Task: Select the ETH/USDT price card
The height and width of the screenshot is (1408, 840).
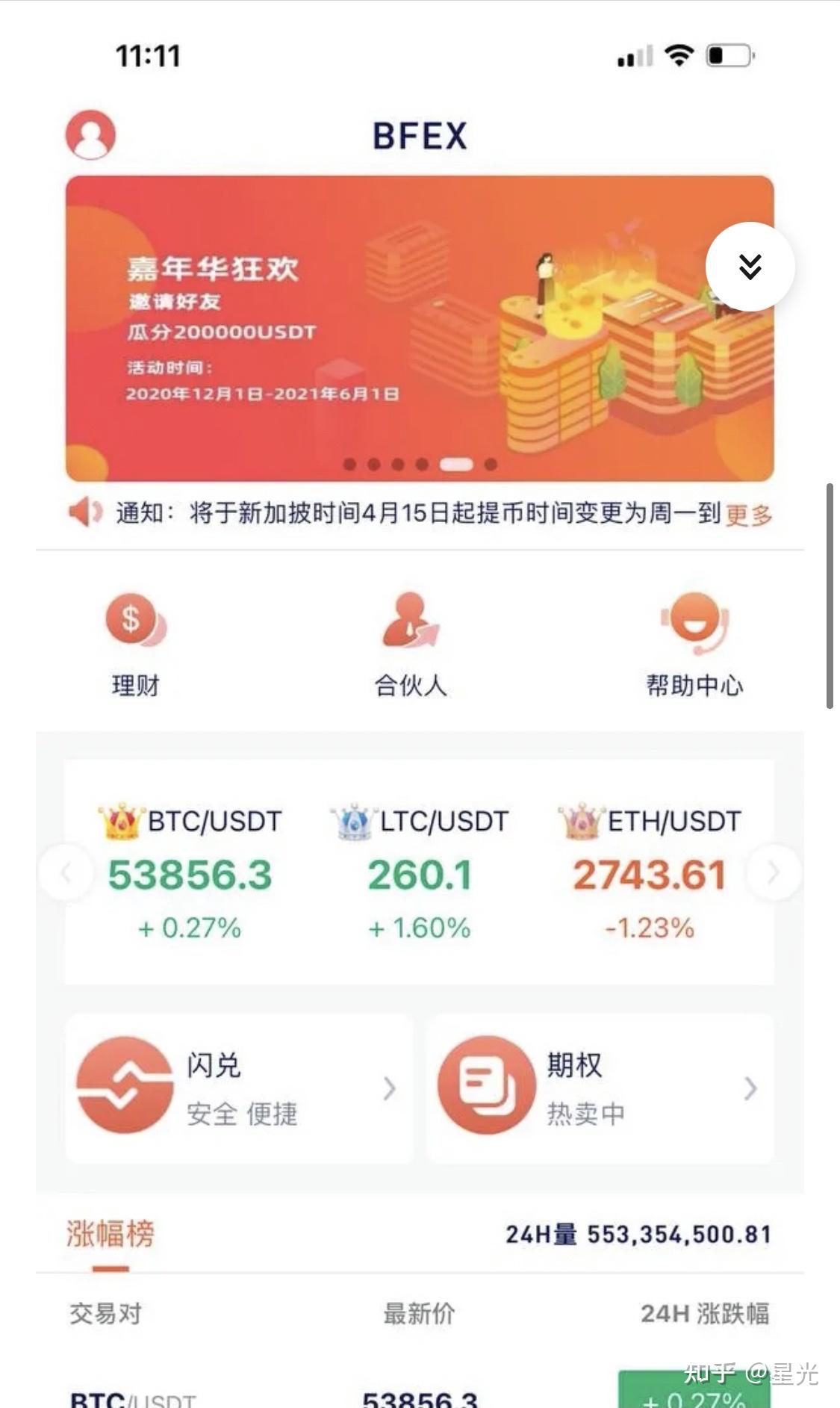Action: pyautogui.click(x=648, y=872)
